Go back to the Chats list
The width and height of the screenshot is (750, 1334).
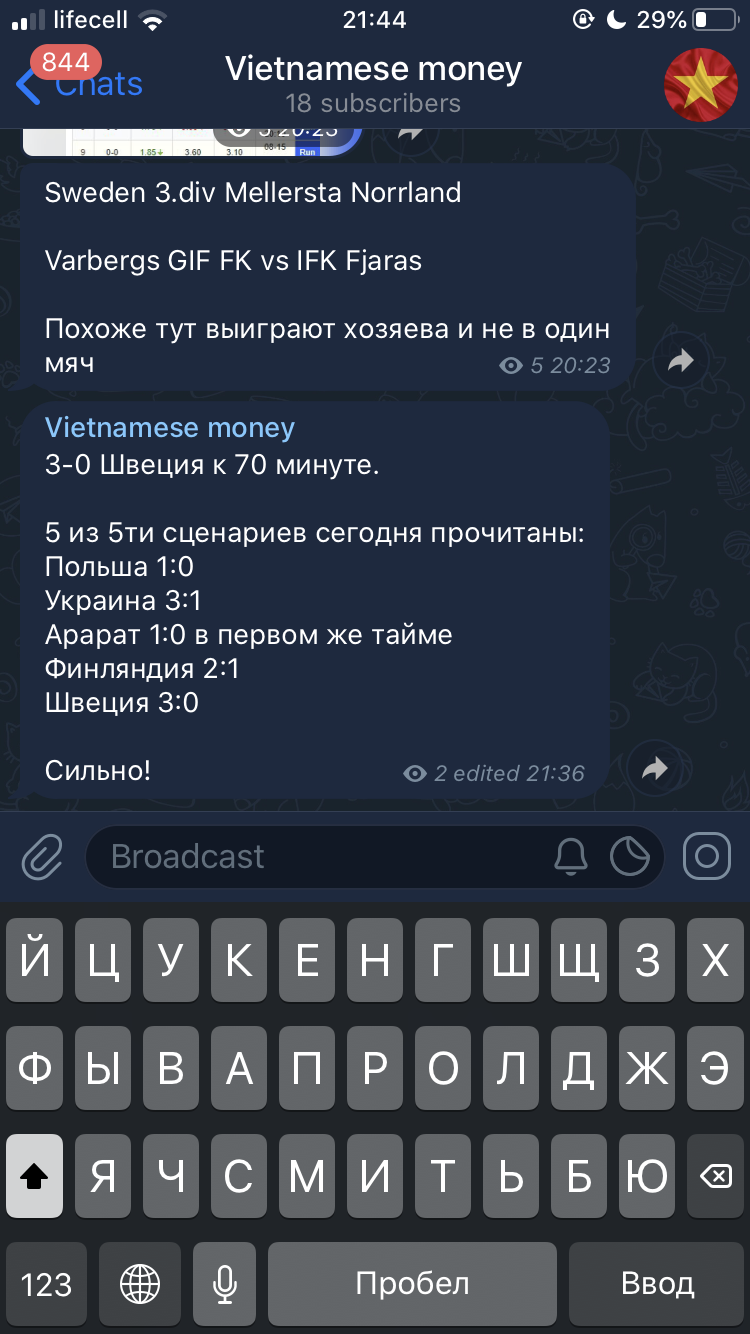click(80, 84)
